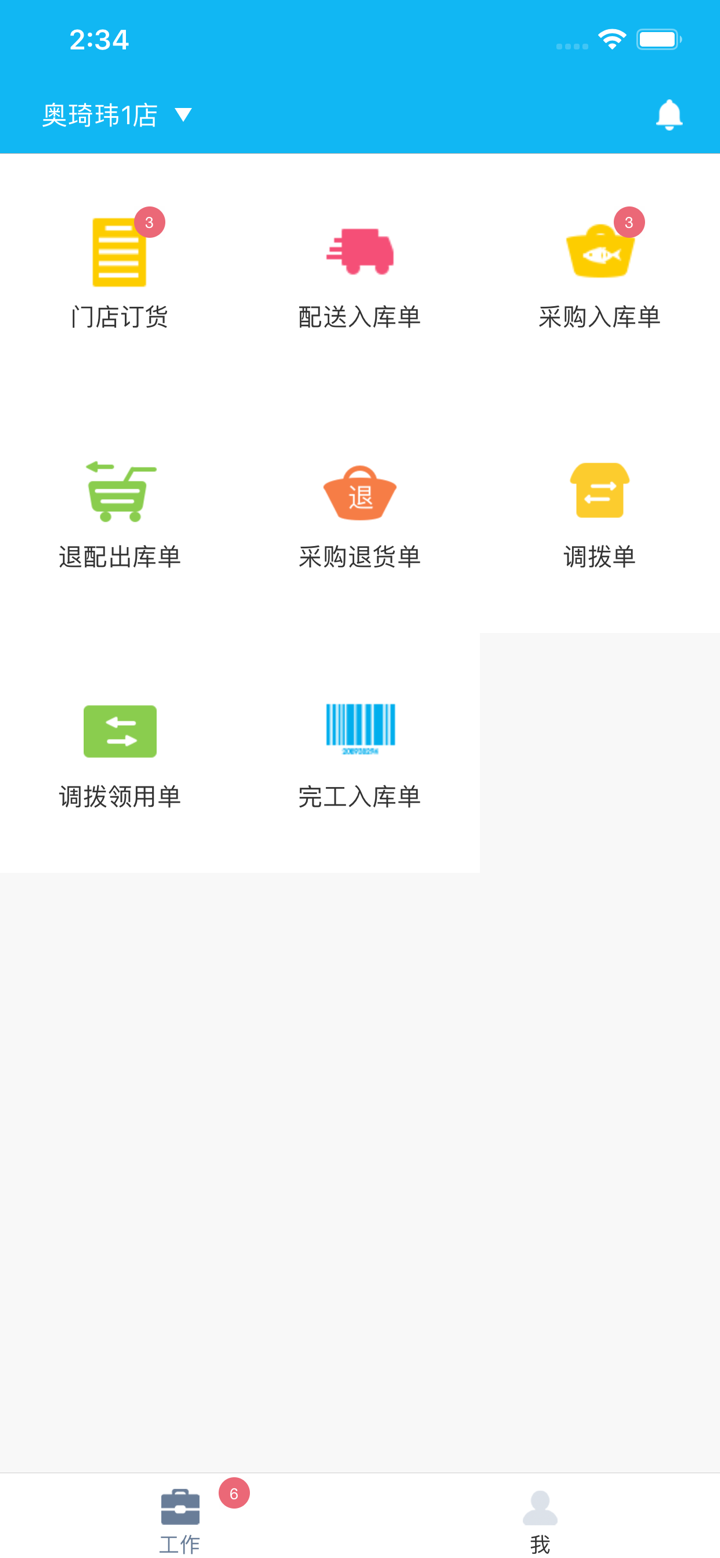This screenshot has width=720, height=1558.
Task: Tap the 退配出库单 green cart icon
Action: point(120,490)
